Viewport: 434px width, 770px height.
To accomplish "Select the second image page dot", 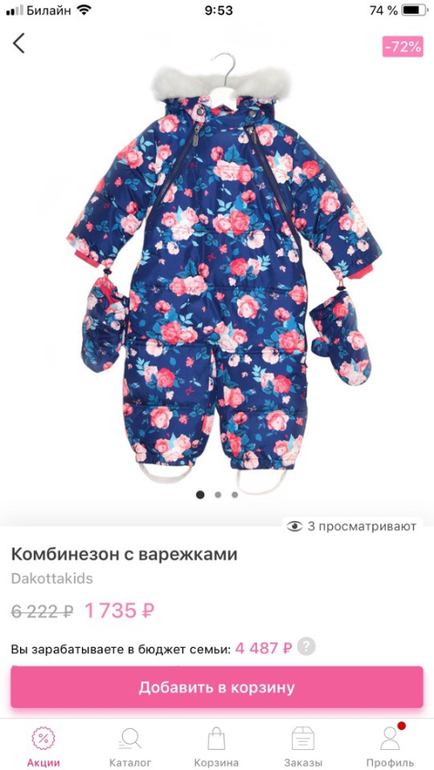I will click(217, 495).
